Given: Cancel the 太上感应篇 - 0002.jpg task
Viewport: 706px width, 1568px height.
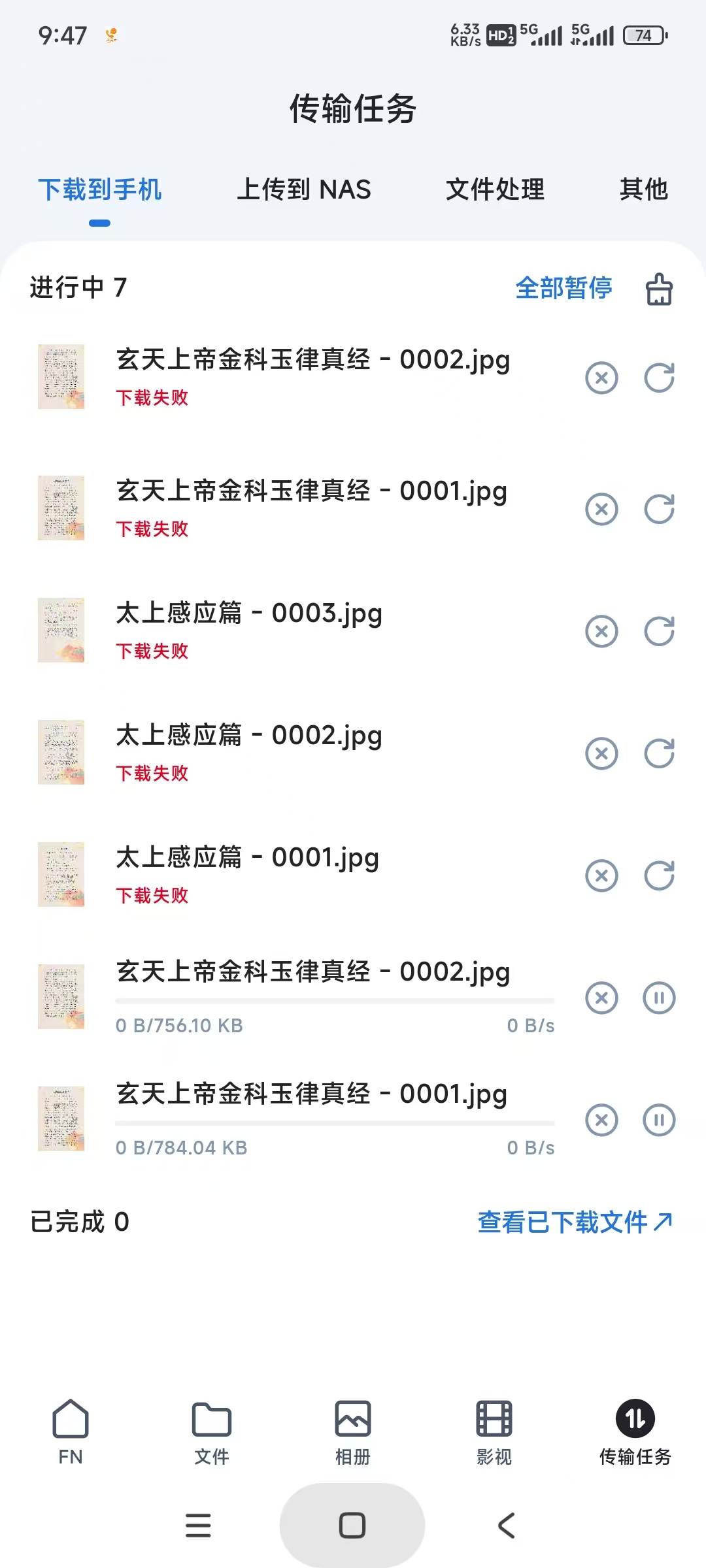Looking at the screenshot, I should 601,753.
